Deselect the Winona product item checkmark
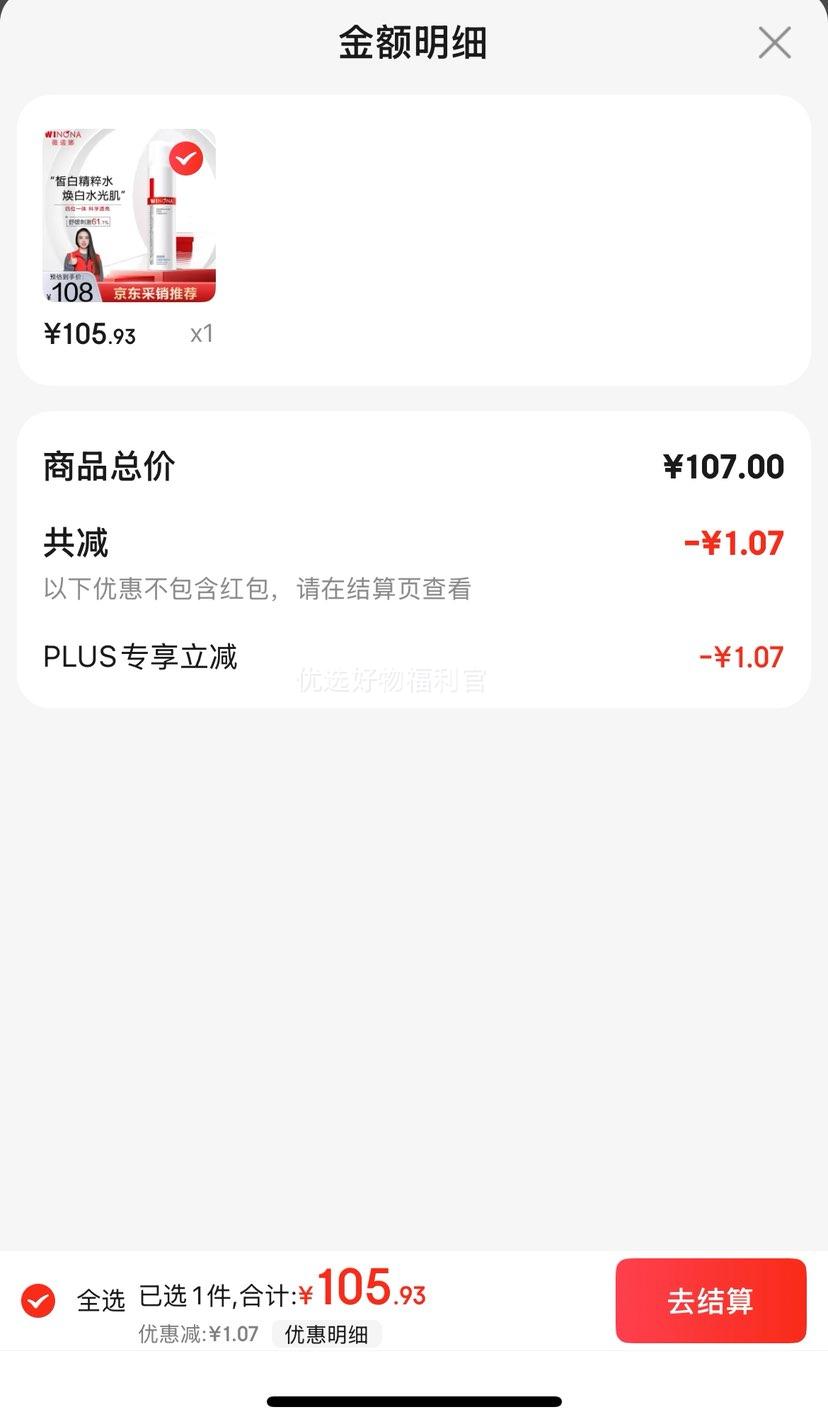This screenshot has height=1424, width=828. pyautogui.click(x=185, y=158)
